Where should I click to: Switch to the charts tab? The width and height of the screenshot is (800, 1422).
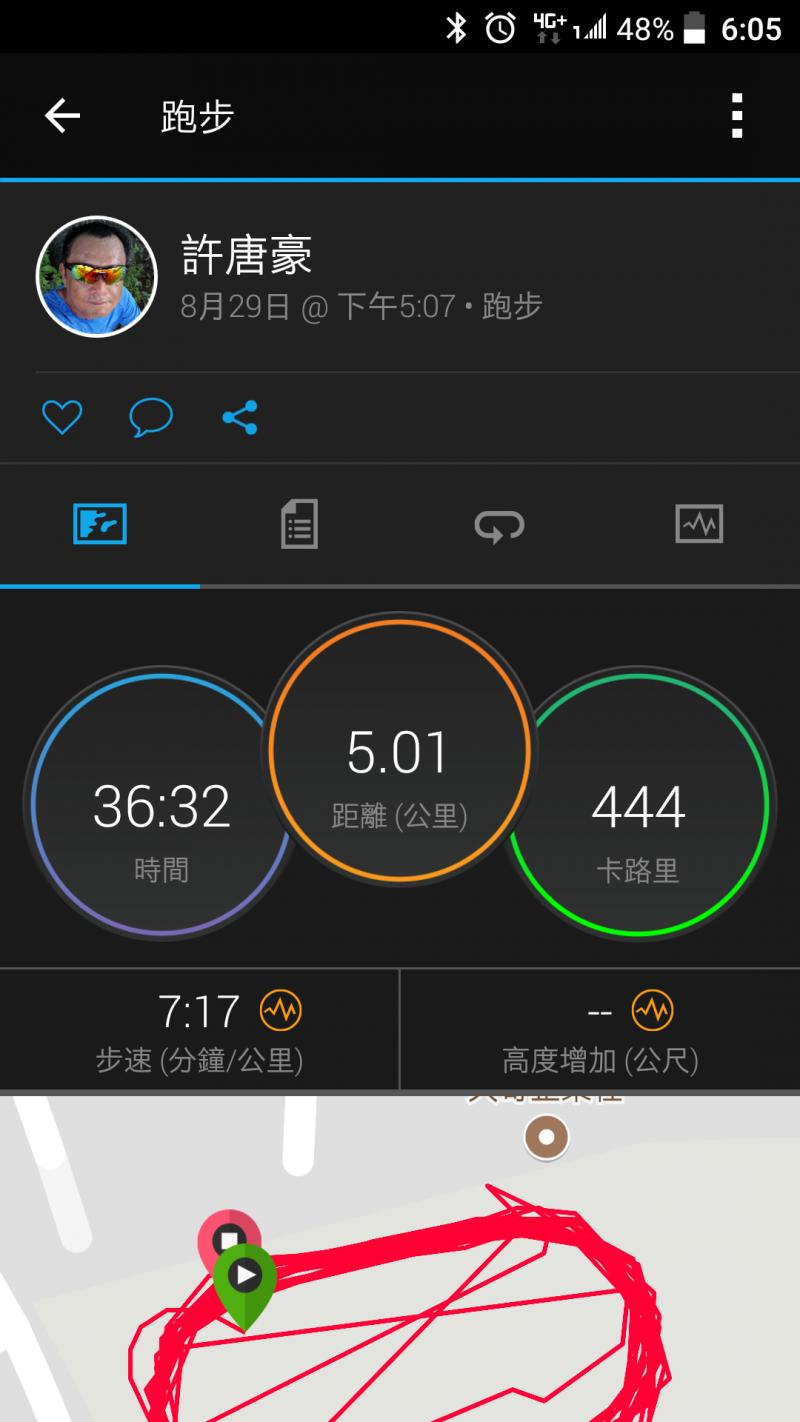pyautogui.click(x=699, y=524)
